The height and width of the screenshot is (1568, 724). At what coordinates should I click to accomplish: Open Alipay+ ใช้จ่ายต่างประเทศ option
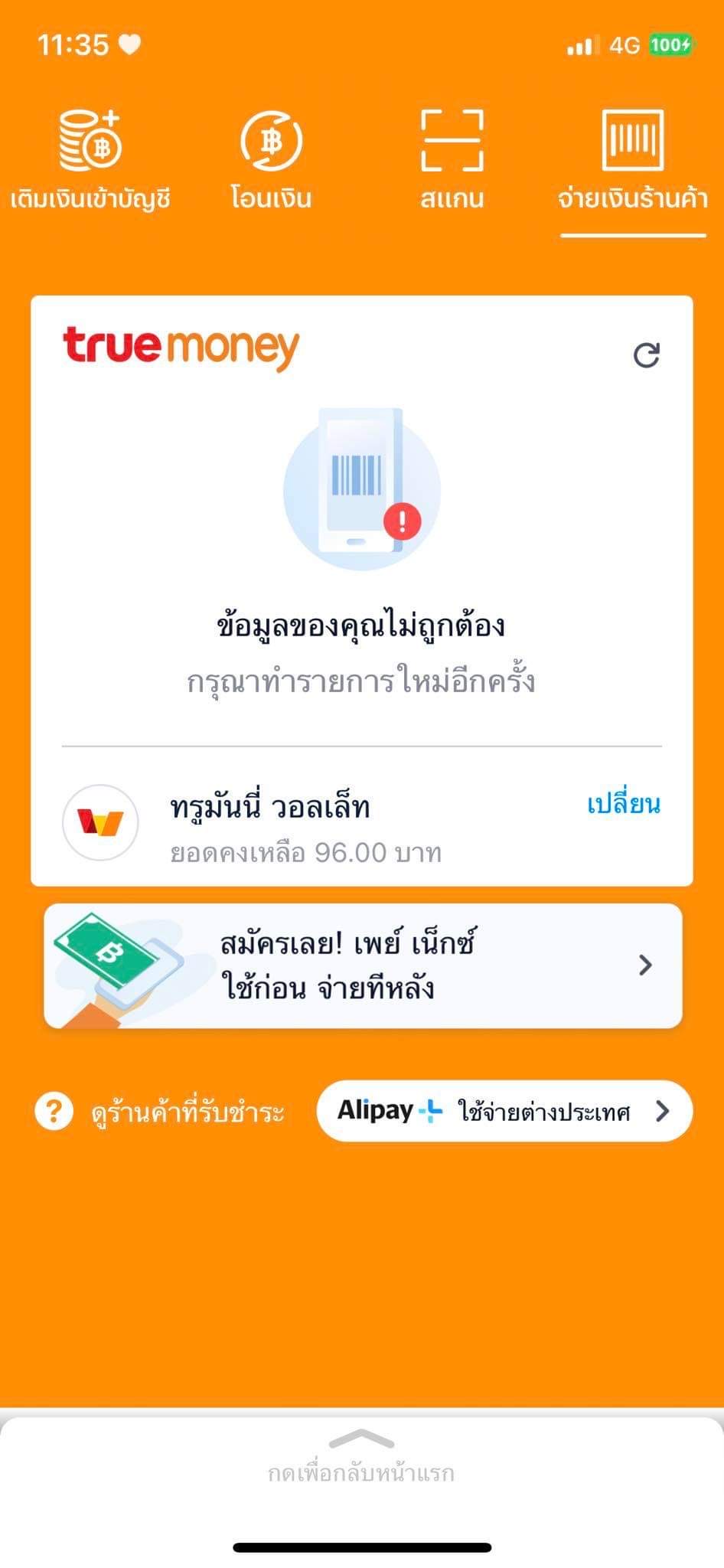click(x=504, y=1111)
